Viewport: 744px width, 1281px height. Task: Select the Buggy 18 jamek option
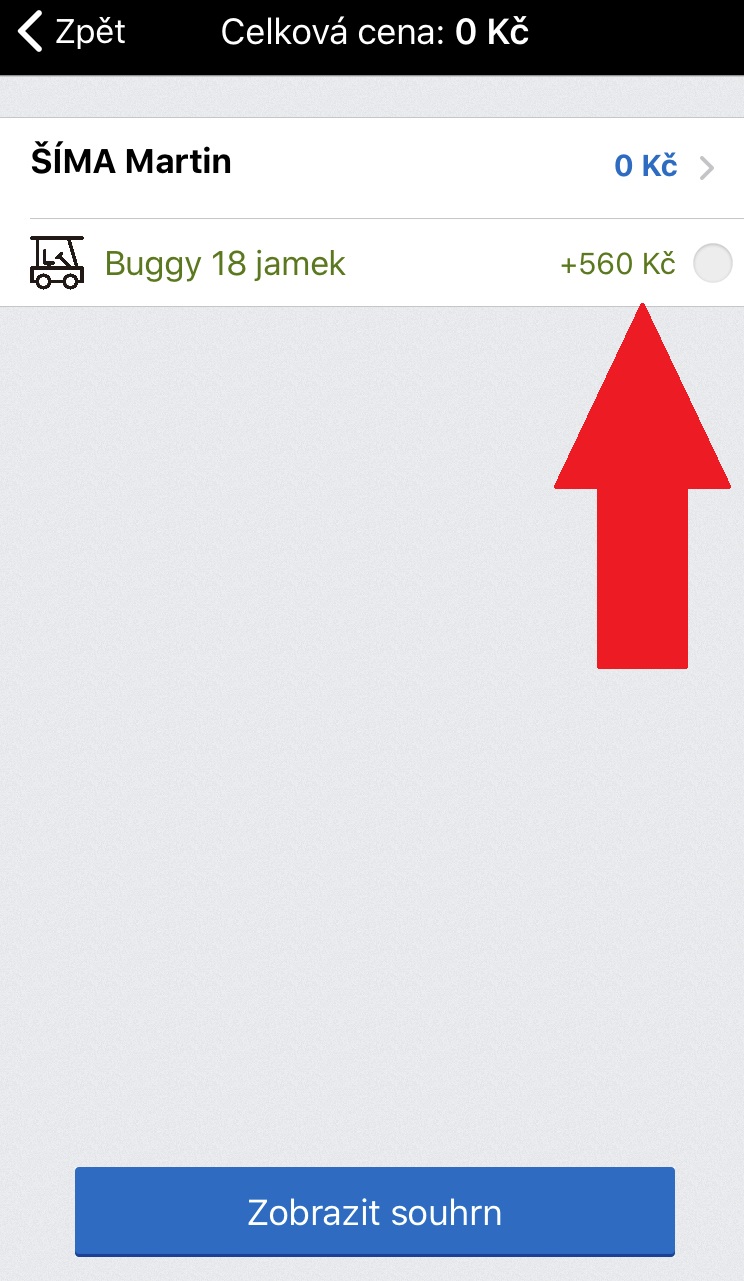(712, 264)
